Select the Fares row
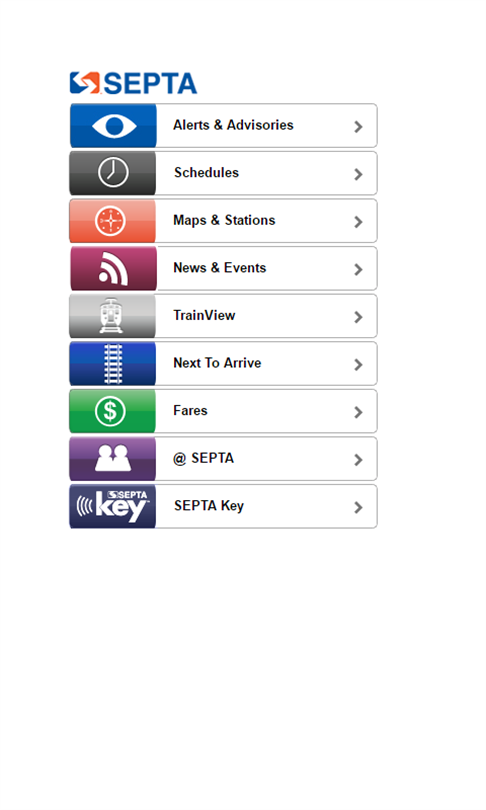The width and height of the screenshot is (486, 810). [x=223, y=411]
